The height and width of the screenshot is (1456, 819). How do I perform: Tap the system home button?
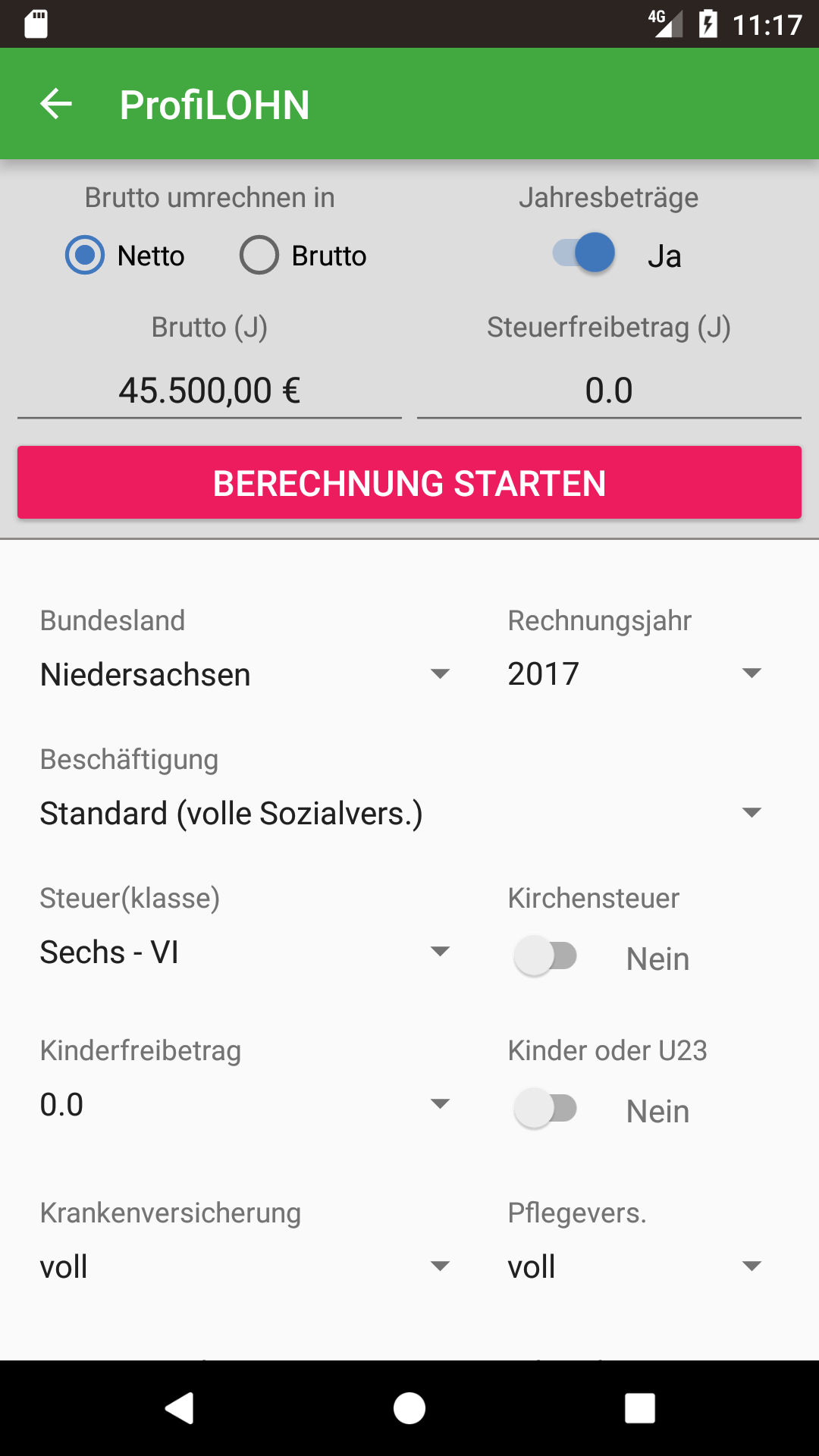point(409,1408)
